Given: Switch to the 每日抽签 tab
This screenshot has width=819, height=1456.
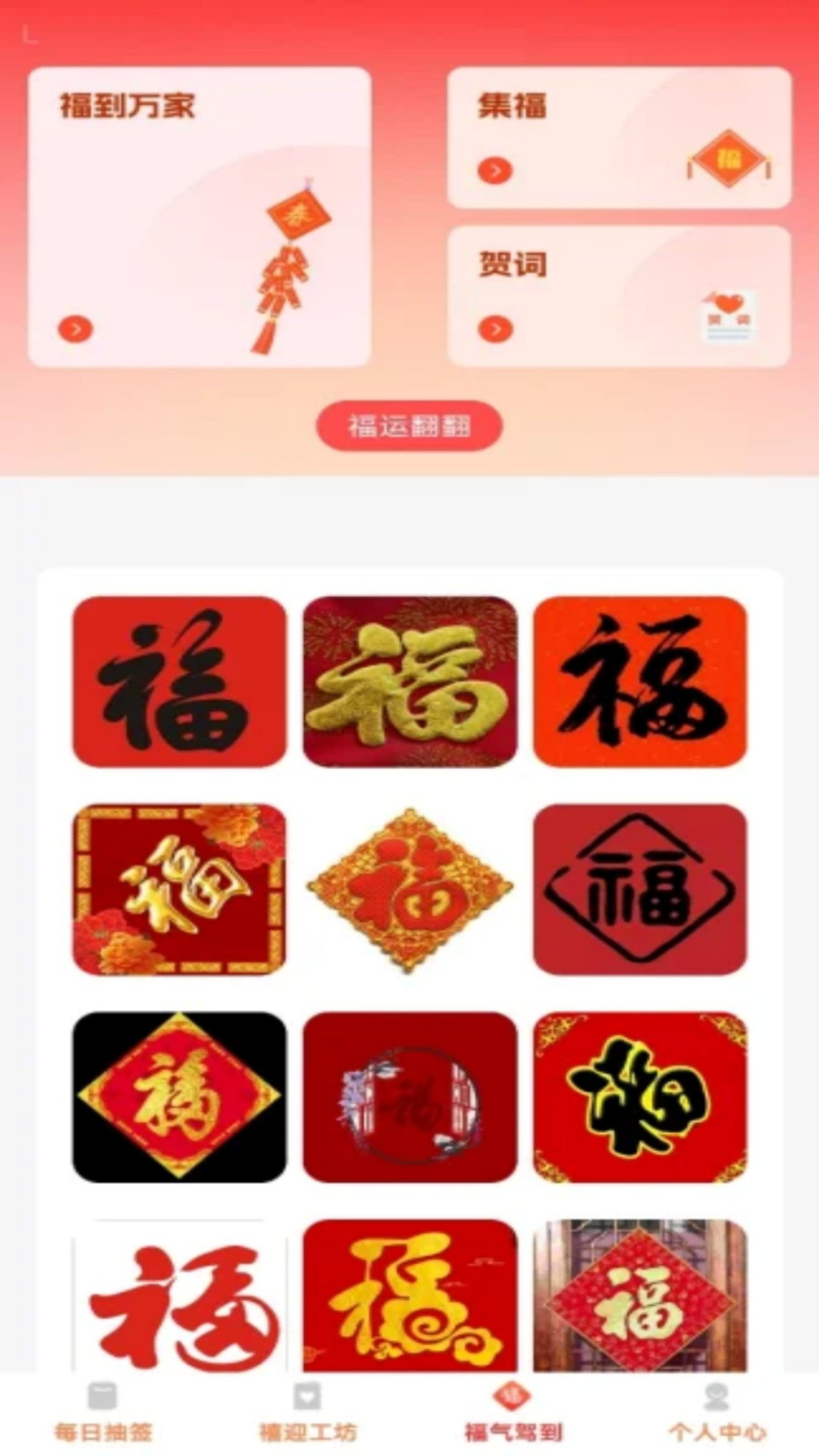Looking at the screenshot, I should [x=103, y=1413].
